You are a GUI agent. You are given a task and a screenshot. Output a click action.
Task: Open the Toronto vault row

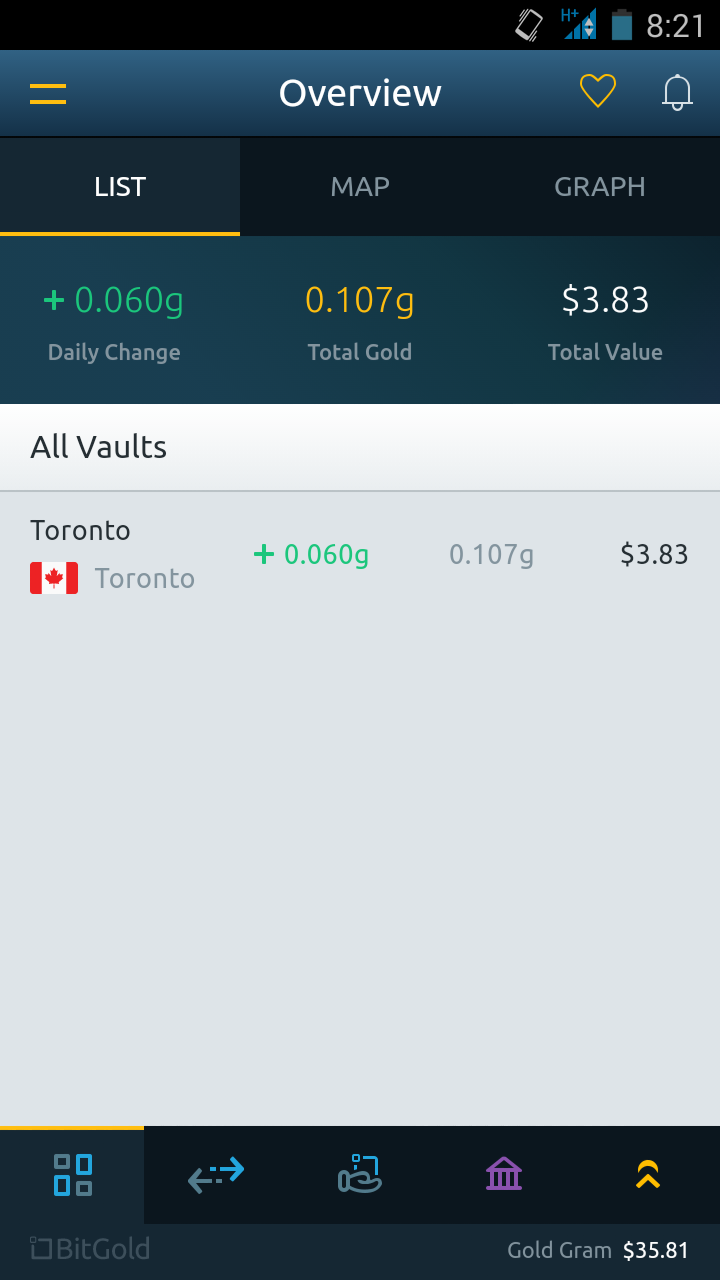click(360, 555)
